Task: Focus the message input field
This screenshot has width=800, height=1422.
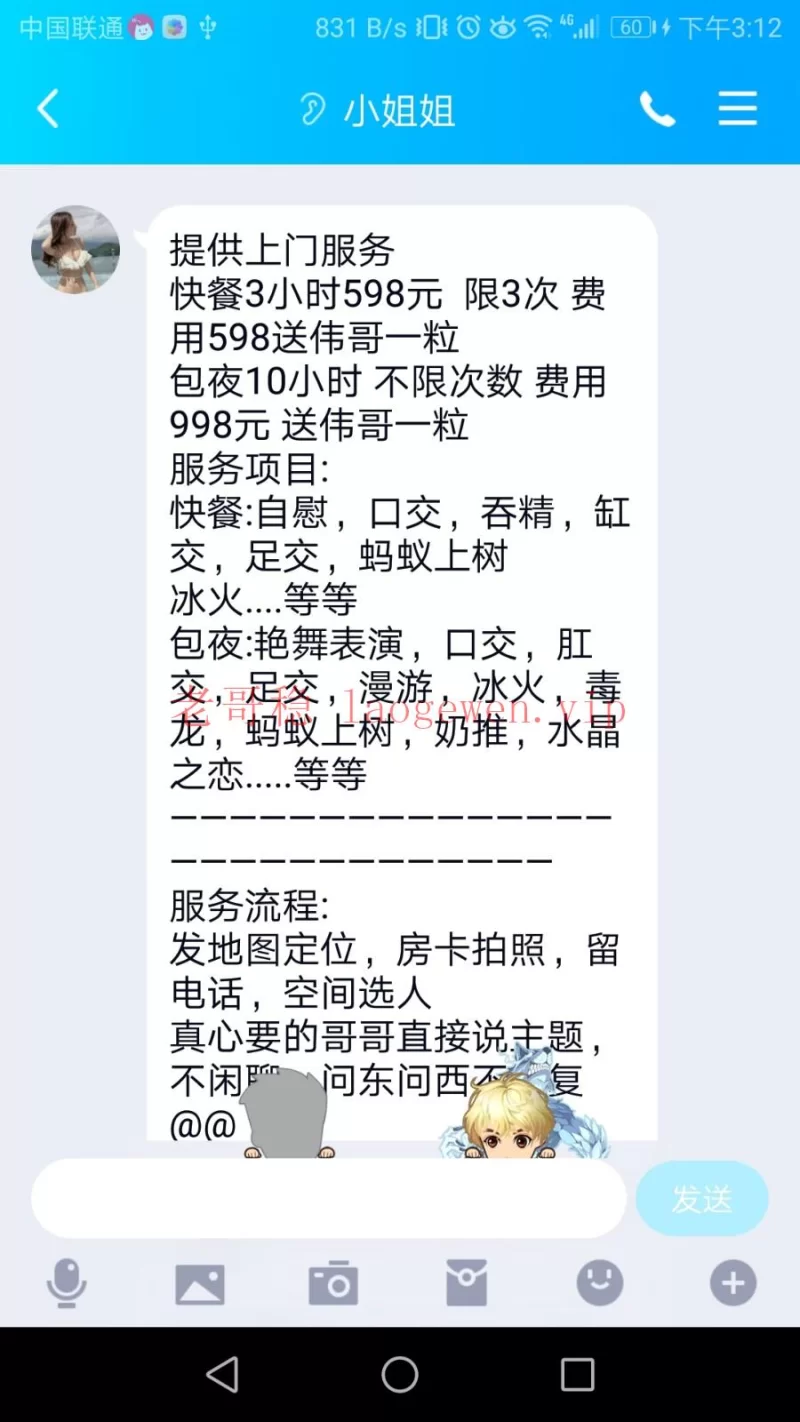Action: (x=328, y=1198)
